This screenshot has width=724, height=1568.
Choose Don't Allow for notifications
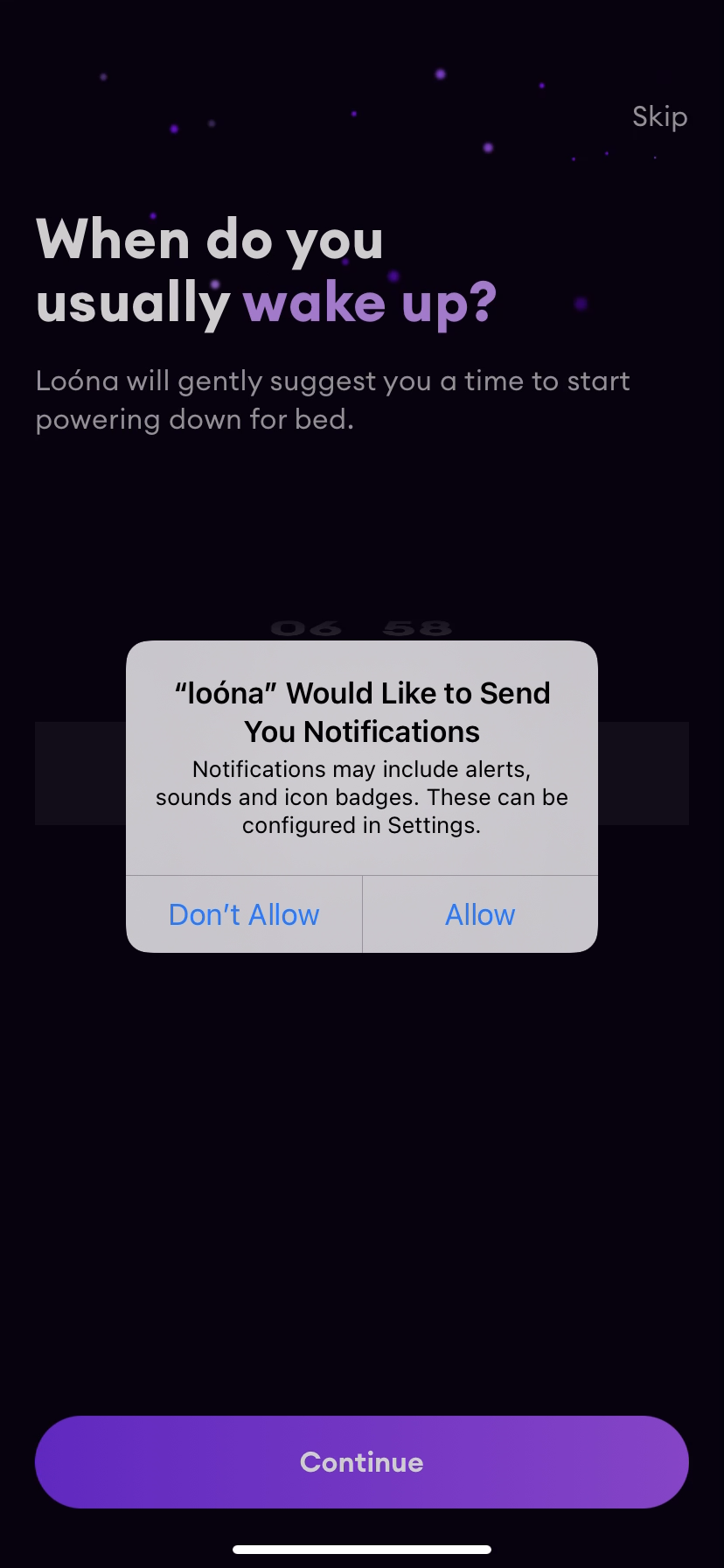(x=244, y=914)
